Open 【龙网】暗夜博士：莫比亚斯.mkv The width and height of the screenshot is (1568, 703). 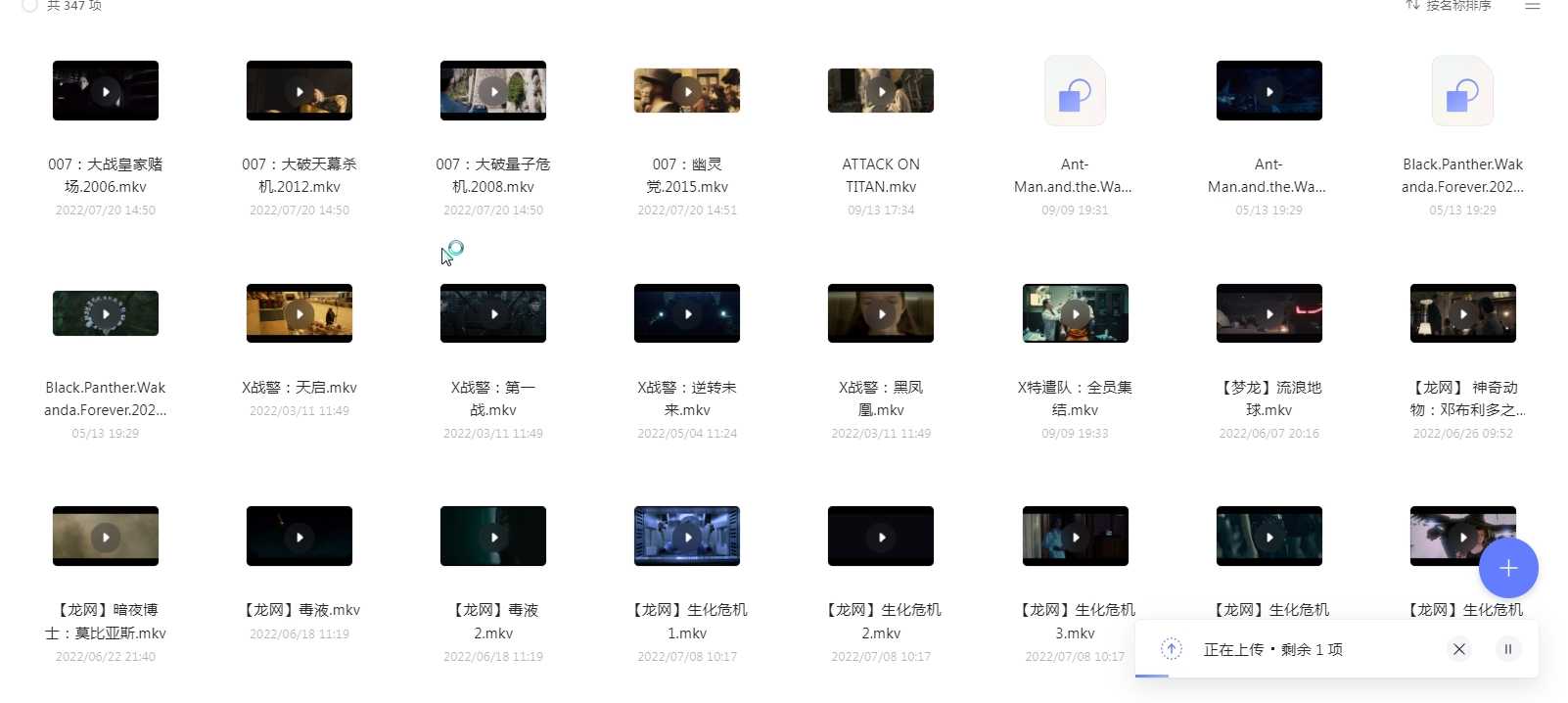(x=106, y=537)
